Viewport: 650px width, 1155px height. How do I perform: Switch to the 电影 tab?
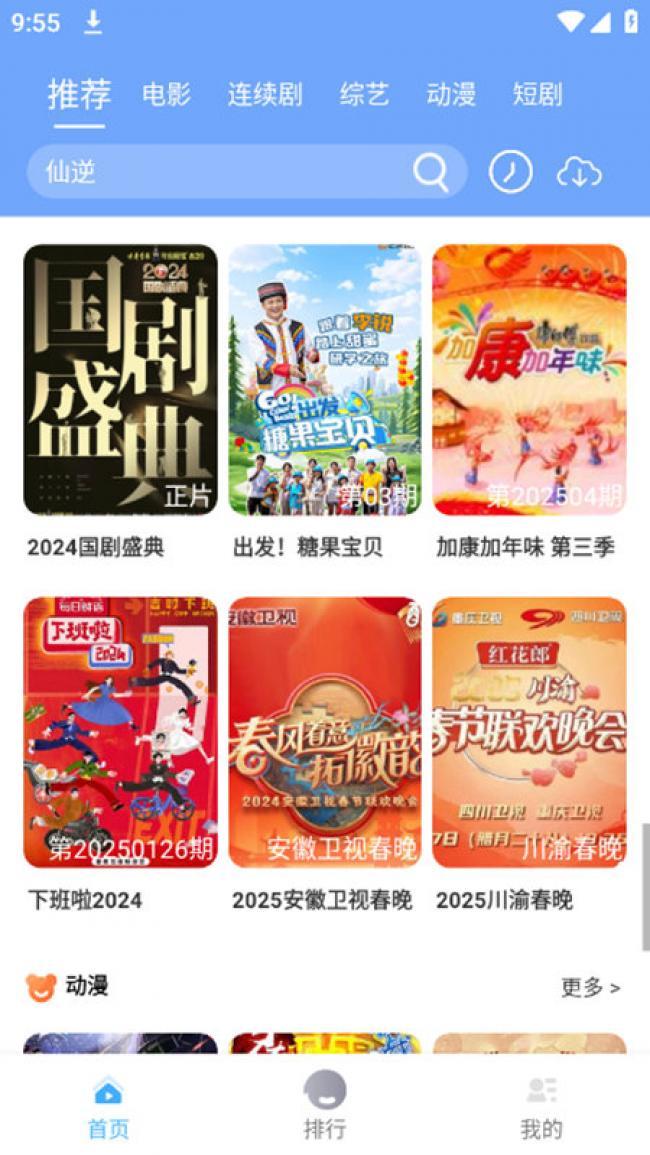pos(167,94)
